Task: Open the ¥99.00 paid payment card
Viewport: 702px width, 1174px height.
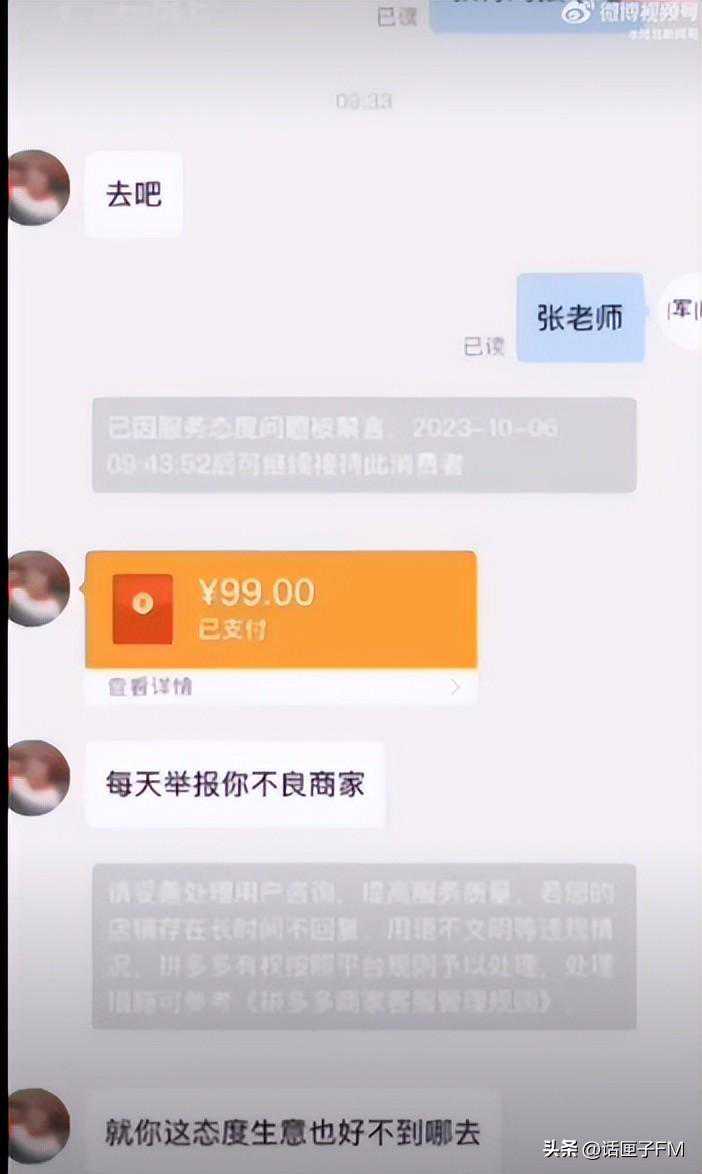Action: [x=280, y=608]
